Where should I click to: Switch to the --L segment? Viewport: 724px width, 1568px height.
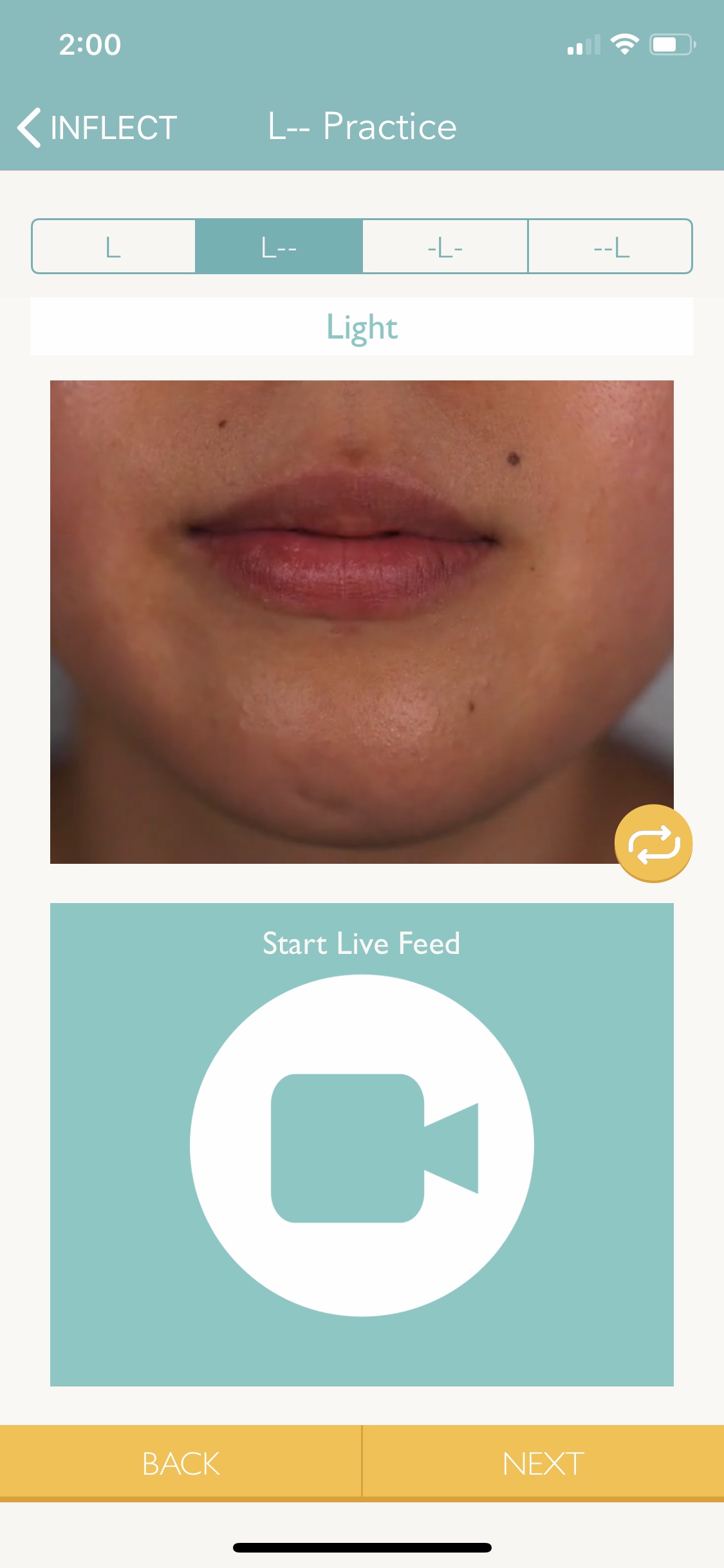[x=610, y=247]
